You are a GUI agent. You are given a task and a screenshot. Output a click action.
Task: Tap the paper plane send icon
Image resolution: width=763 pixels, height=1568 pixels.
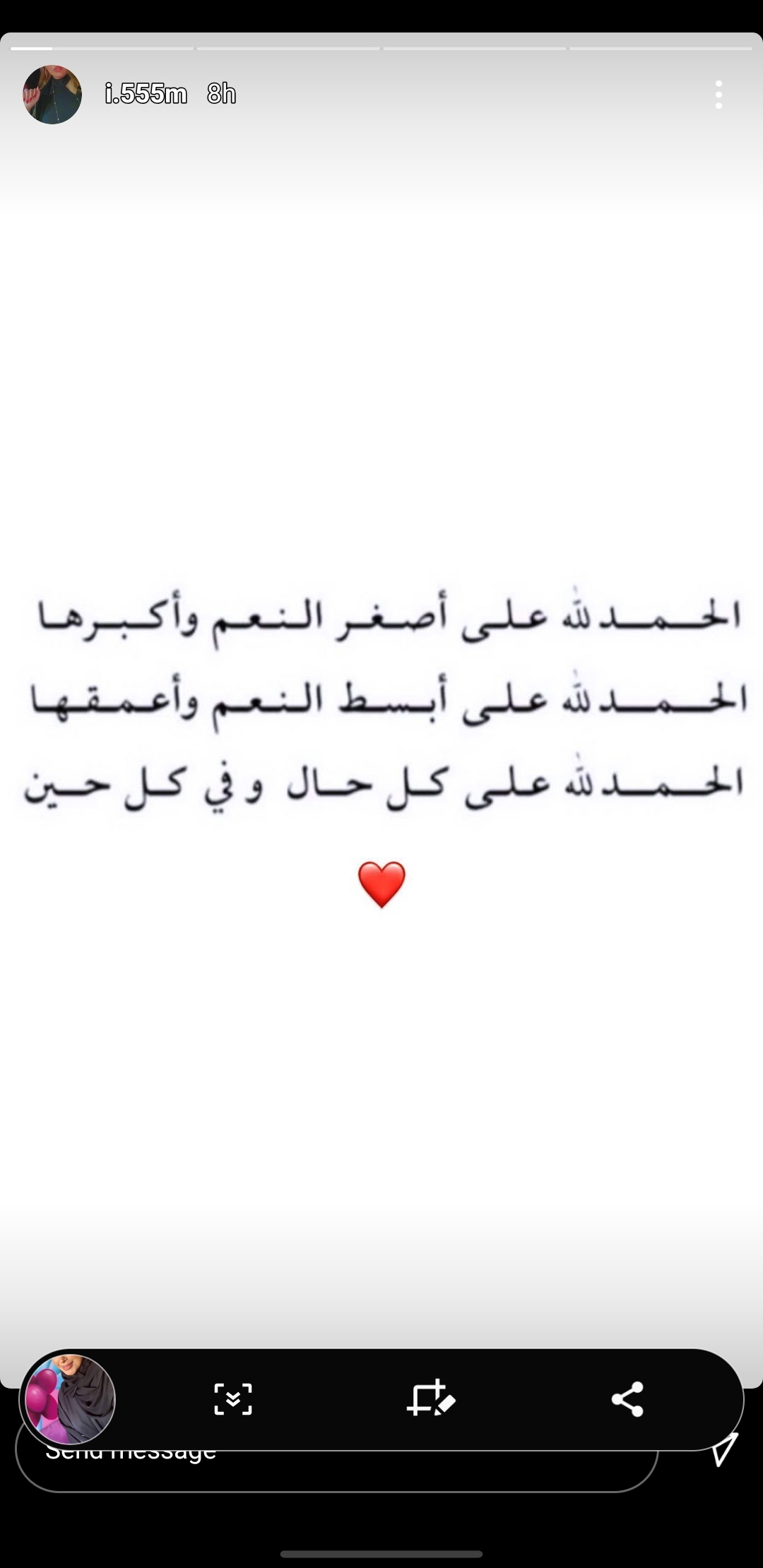725,1449
